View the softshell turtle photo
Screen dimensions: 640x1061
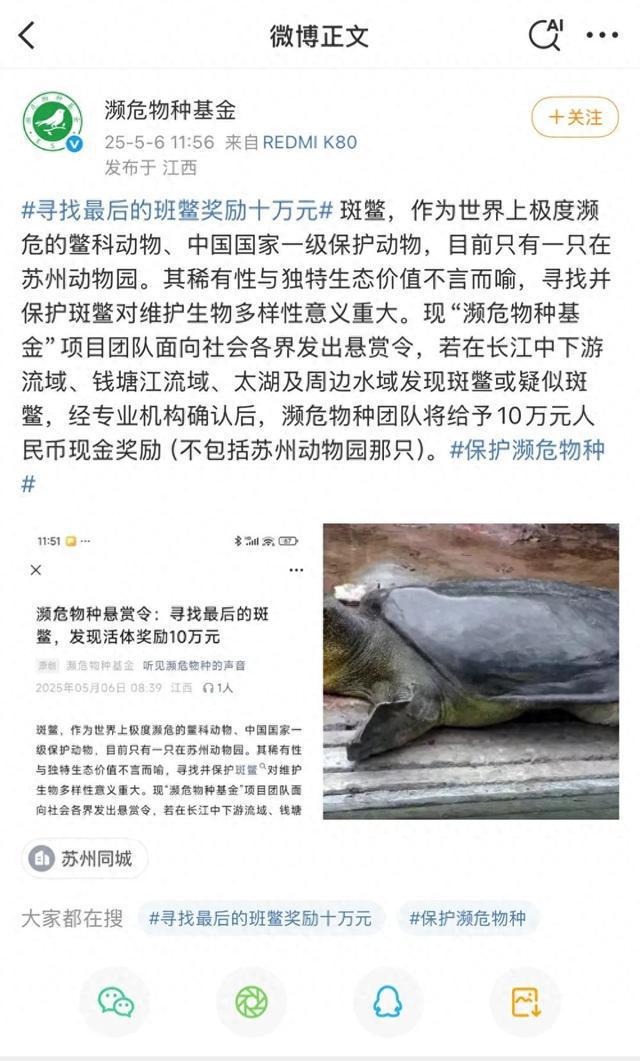pos(471,671)
